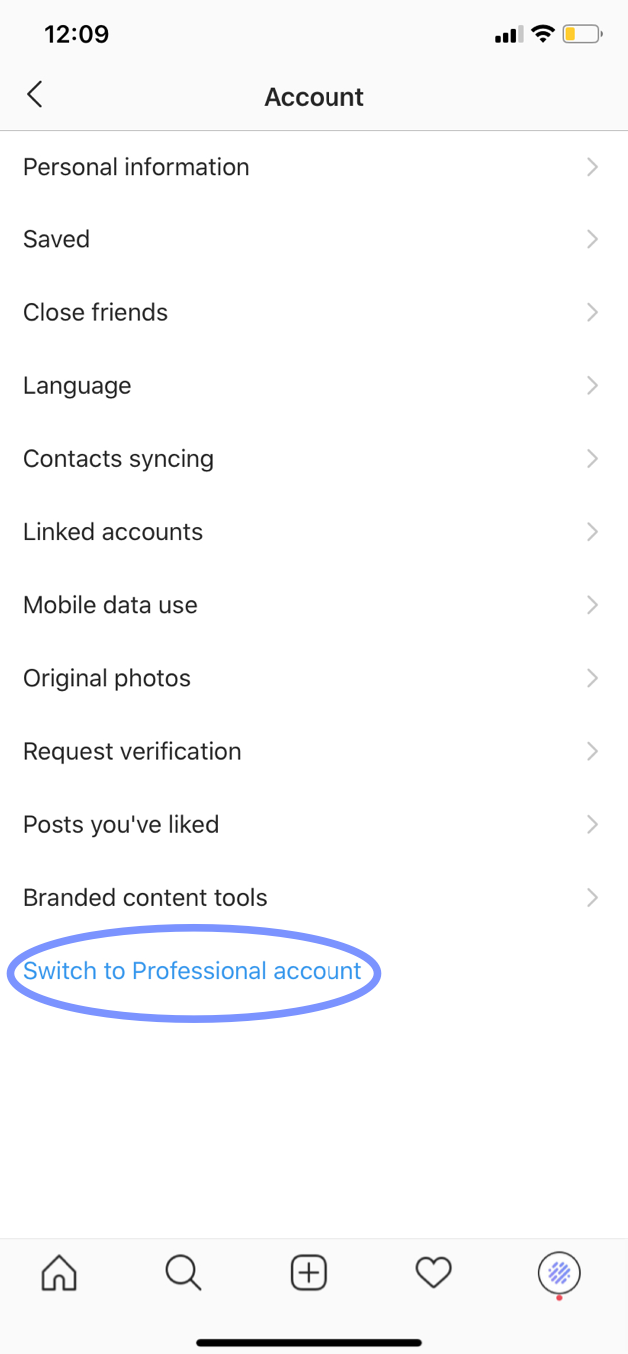
Task: Go back from Account settings
Action: (35, 96)
